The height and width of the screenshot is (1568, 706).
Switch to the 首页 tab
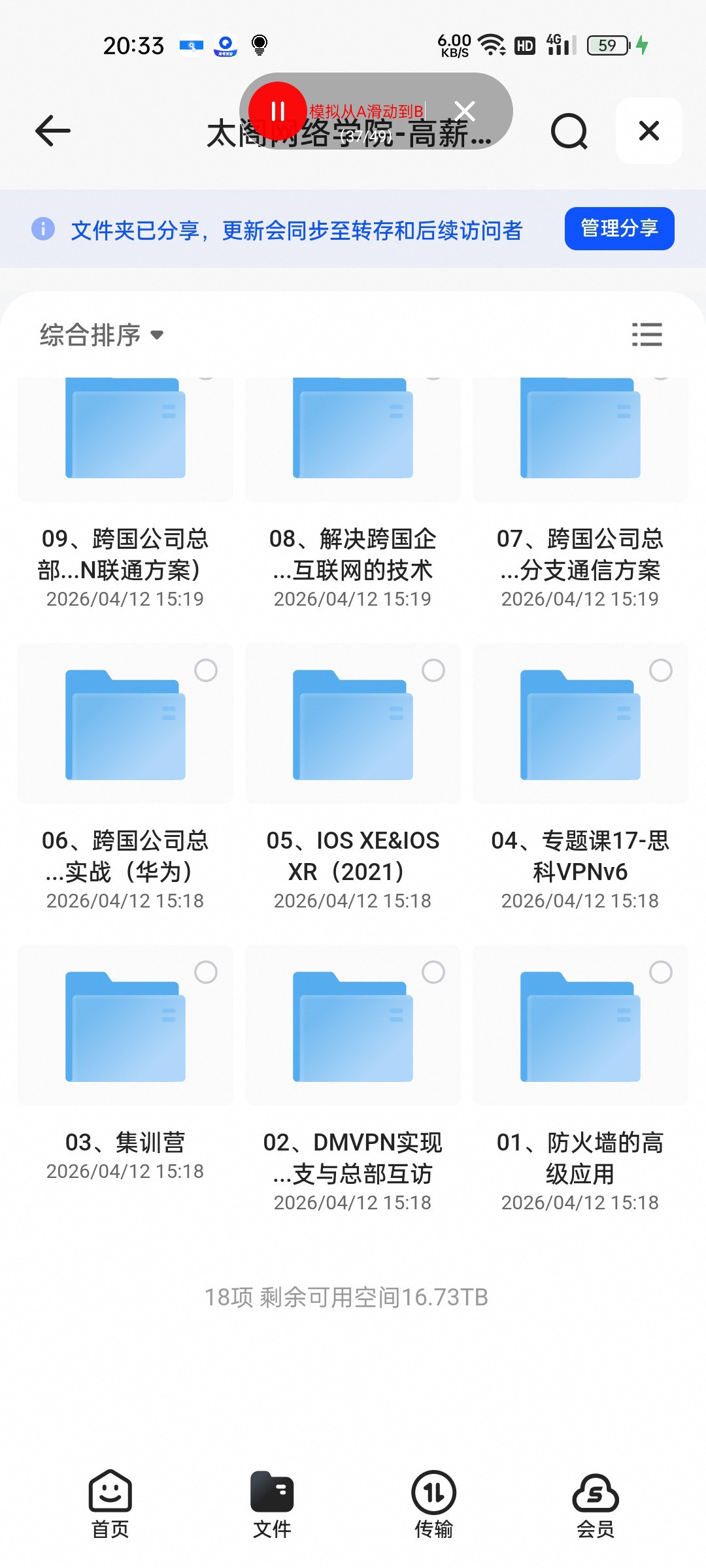110,1505
